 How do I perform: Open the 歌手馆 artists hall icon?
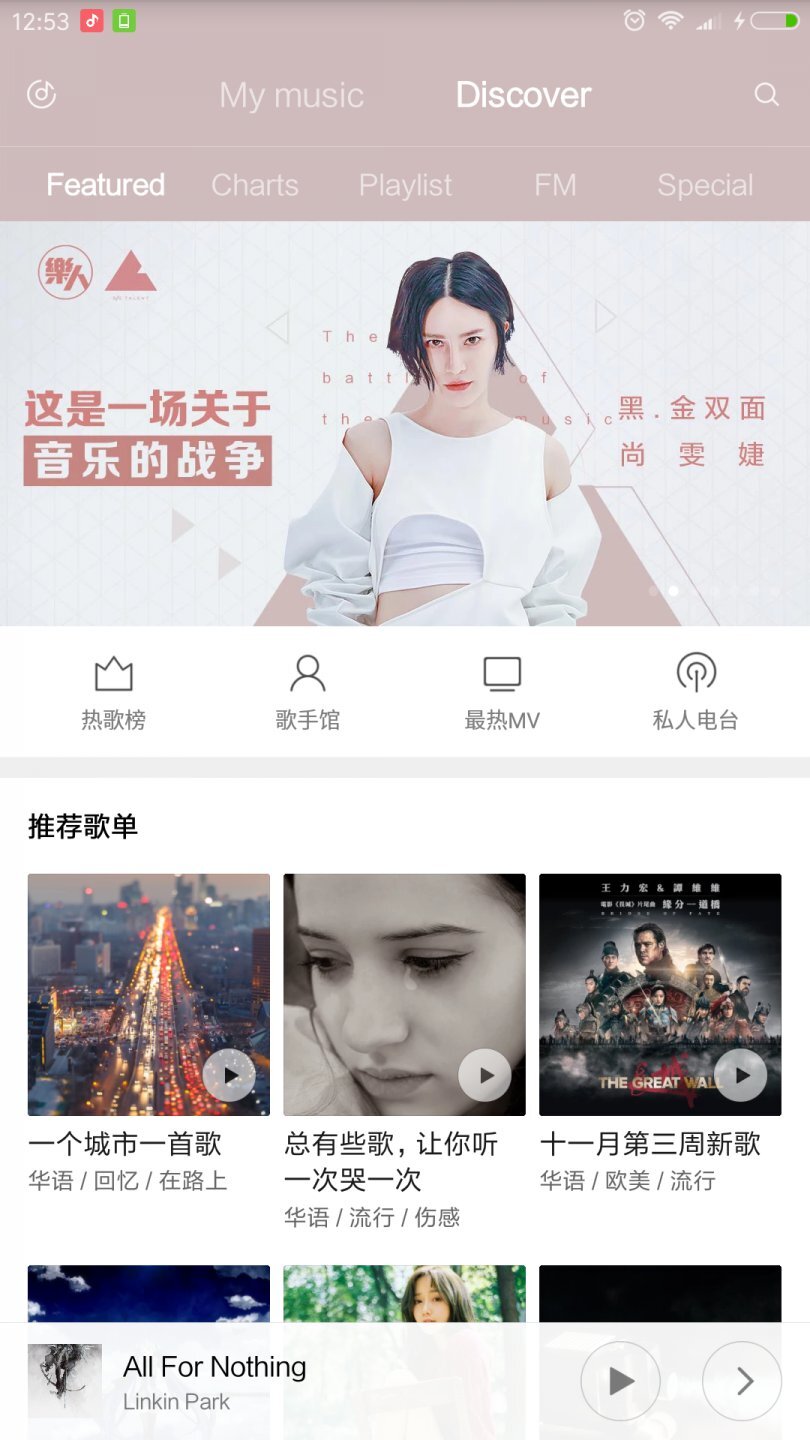click(308, 689)
